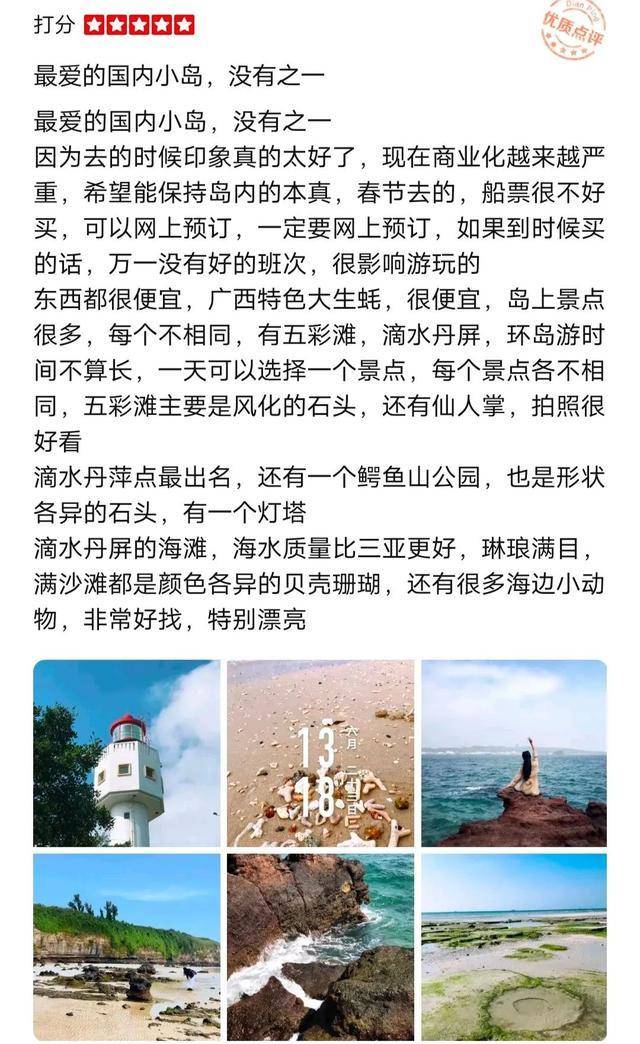Screen dimensions: 640x1044
Task: View the seashells on sand photo
Action: click(320, 753)
